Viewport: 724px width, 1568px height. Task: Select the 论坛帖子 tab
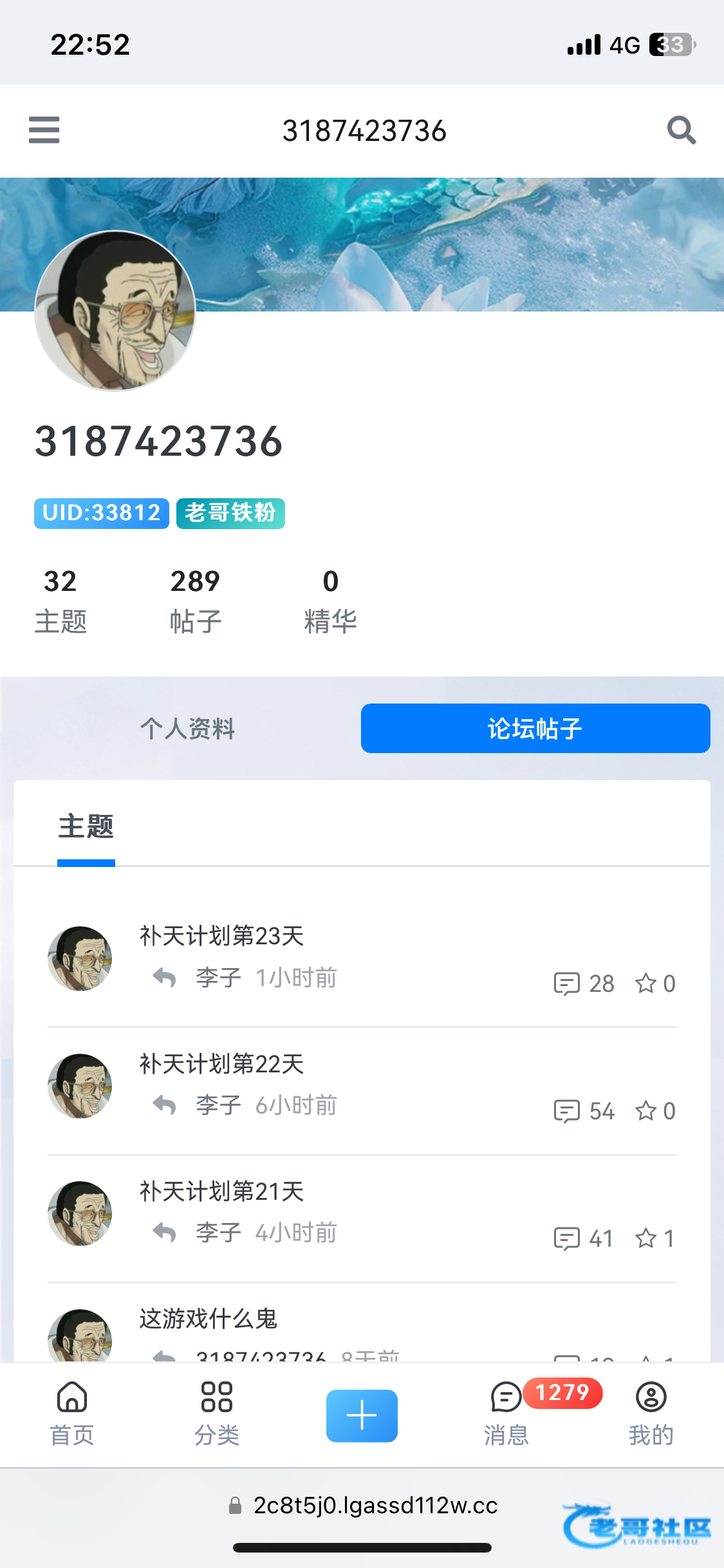click(535, 728)
